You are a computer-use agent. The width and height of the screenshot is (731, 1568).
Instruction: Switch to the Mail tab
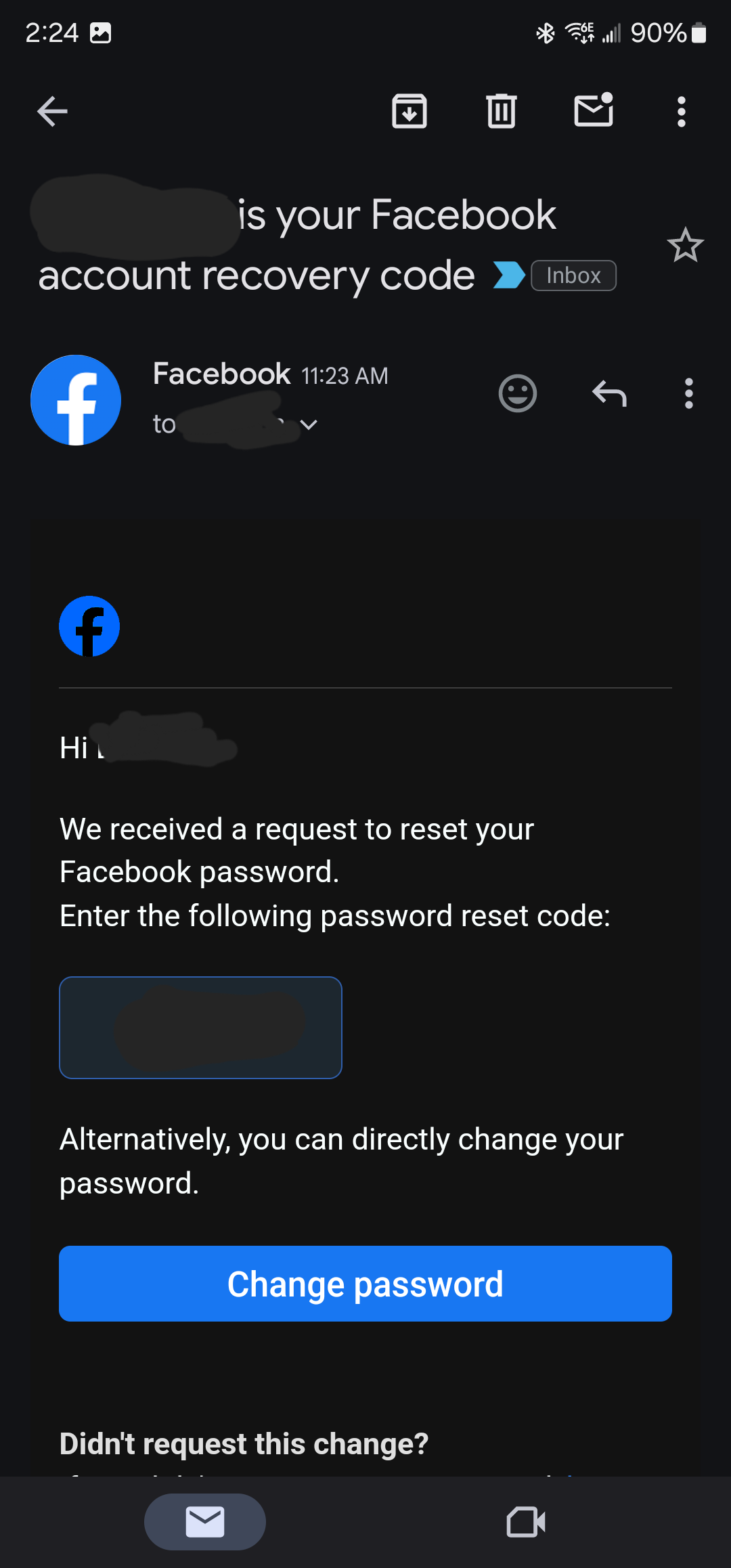point(205,1522)
